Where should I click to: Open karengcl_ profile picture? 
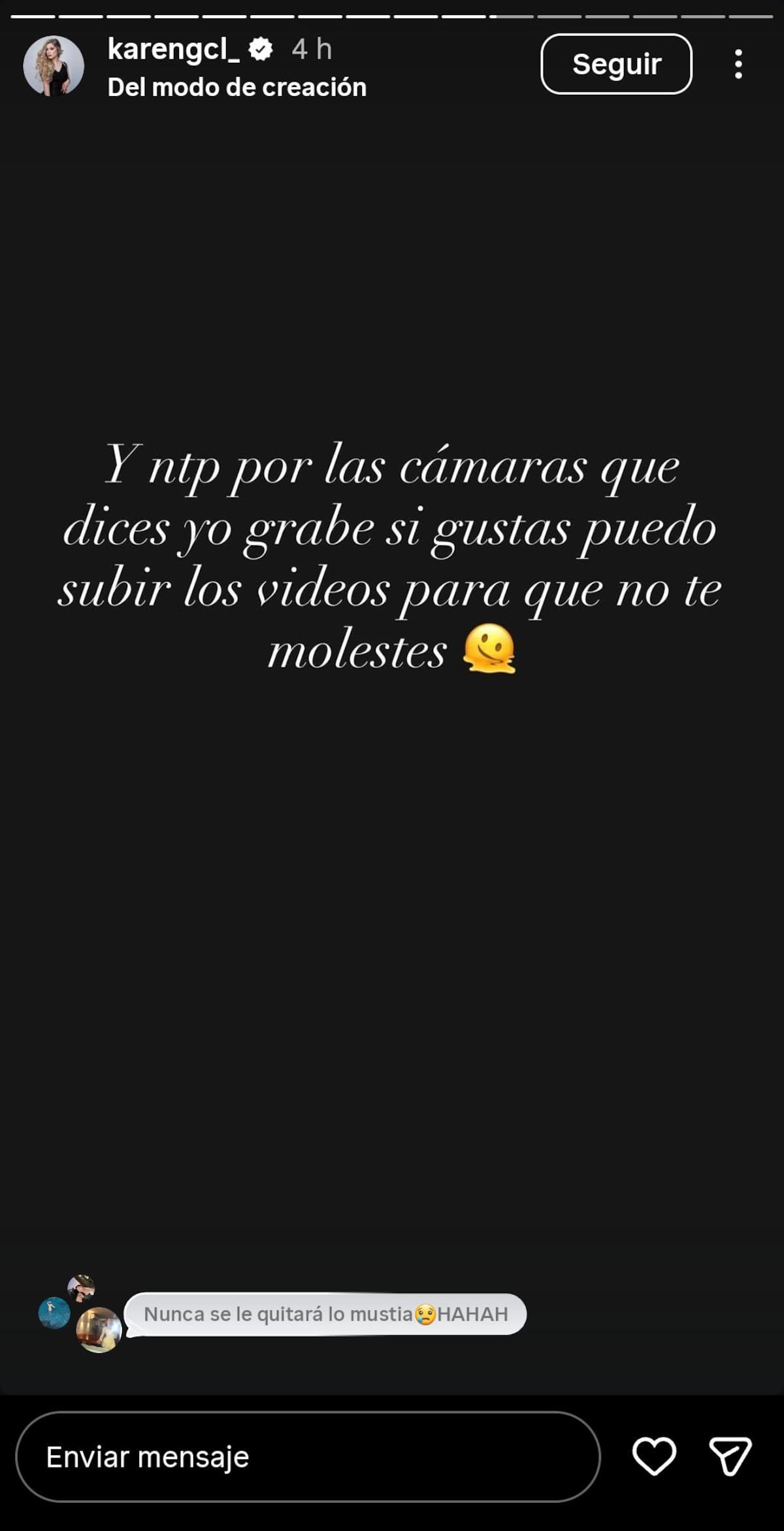[54, 65]
